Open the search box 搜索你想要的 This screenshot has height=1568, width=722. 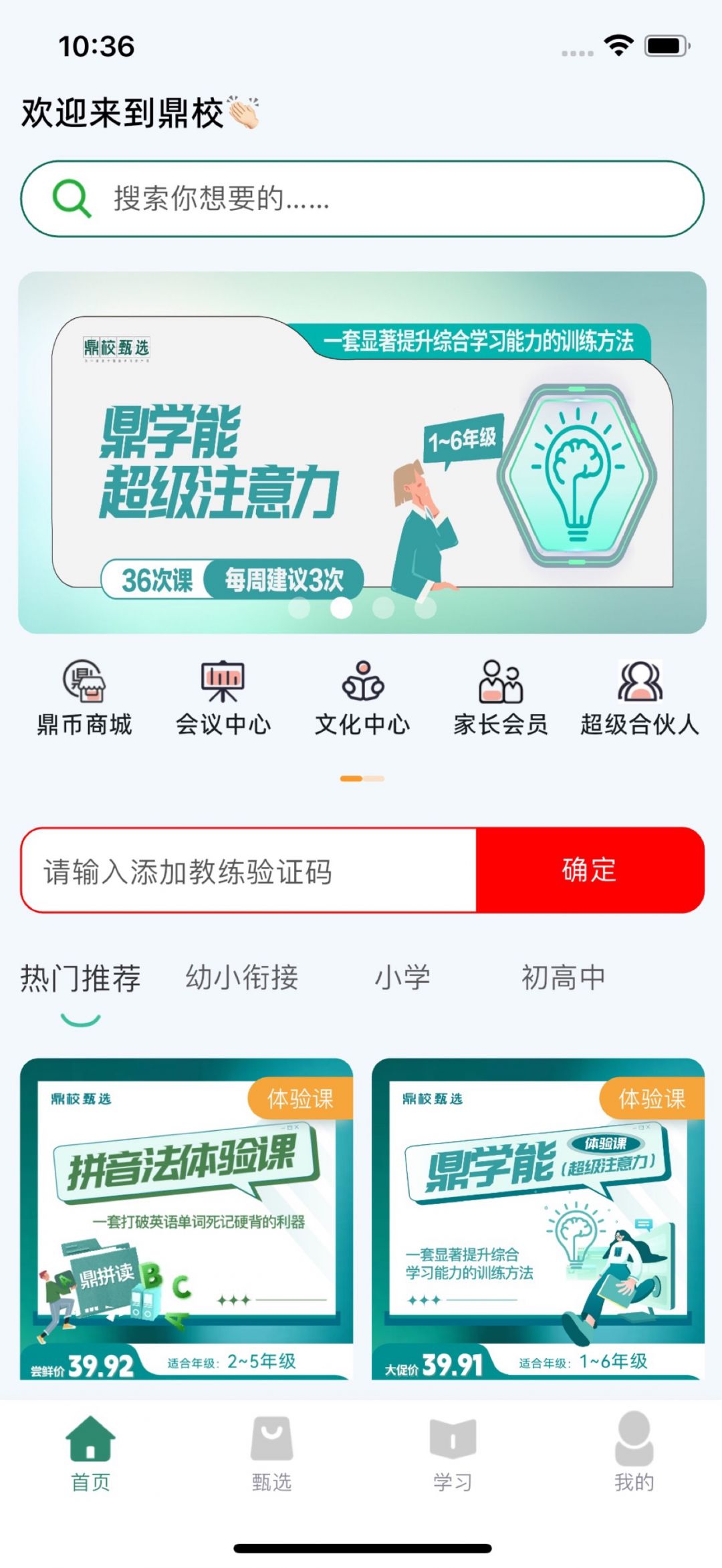pos(361,199)
